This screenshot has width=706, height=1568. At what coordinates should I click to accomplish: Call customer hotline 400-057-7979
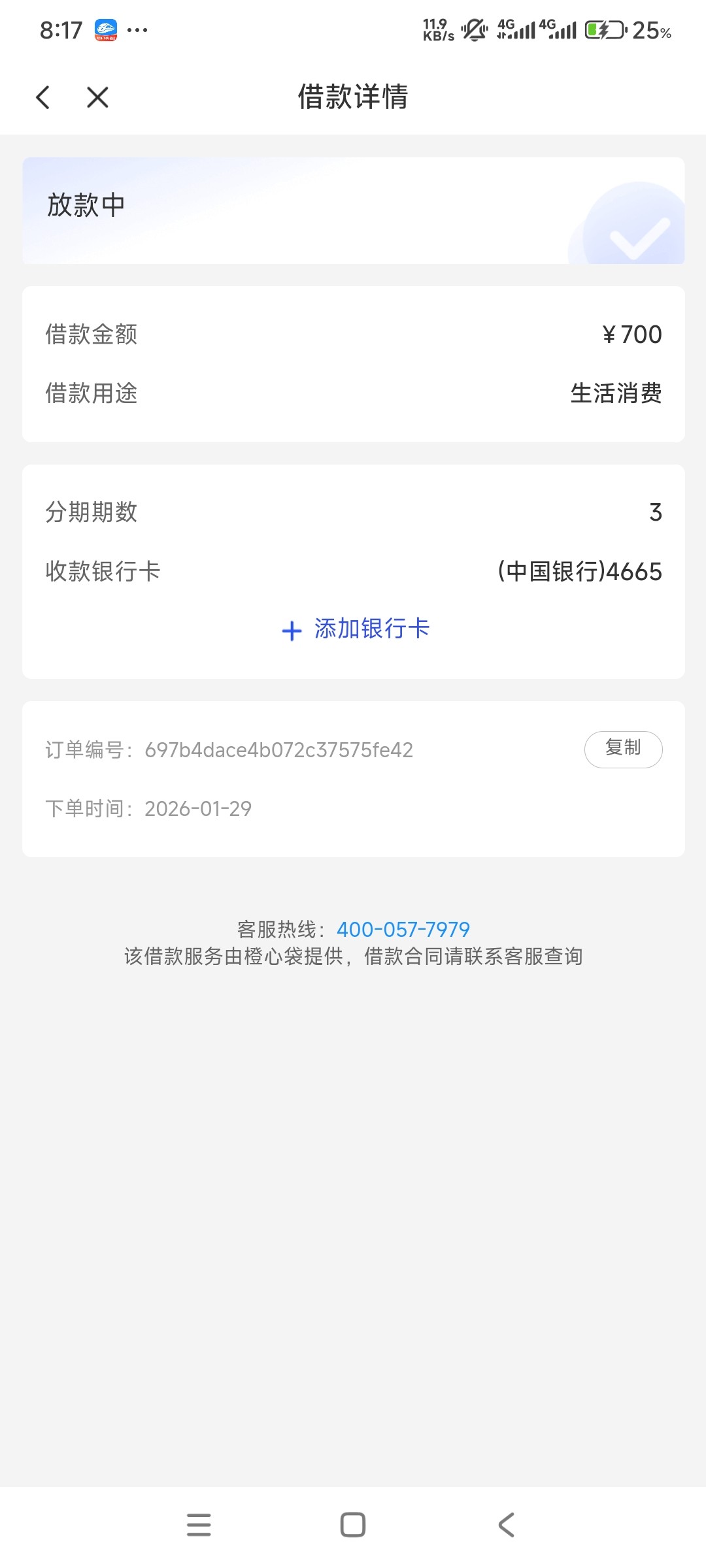tap(403, 929)
